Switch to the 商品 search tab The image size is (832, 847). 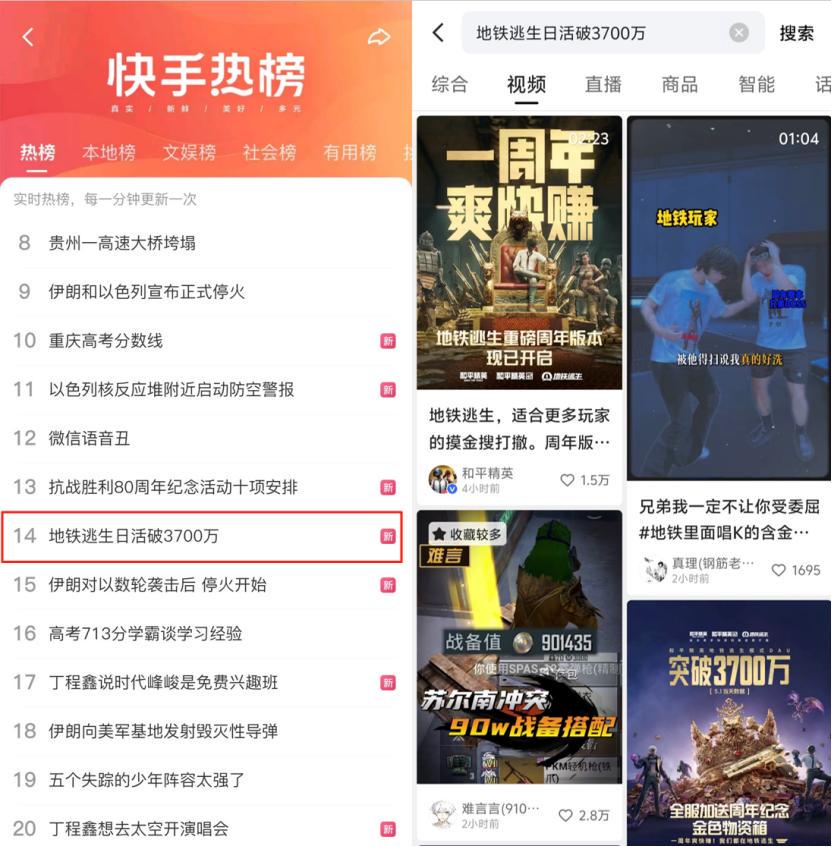click(x=679, y=84)
